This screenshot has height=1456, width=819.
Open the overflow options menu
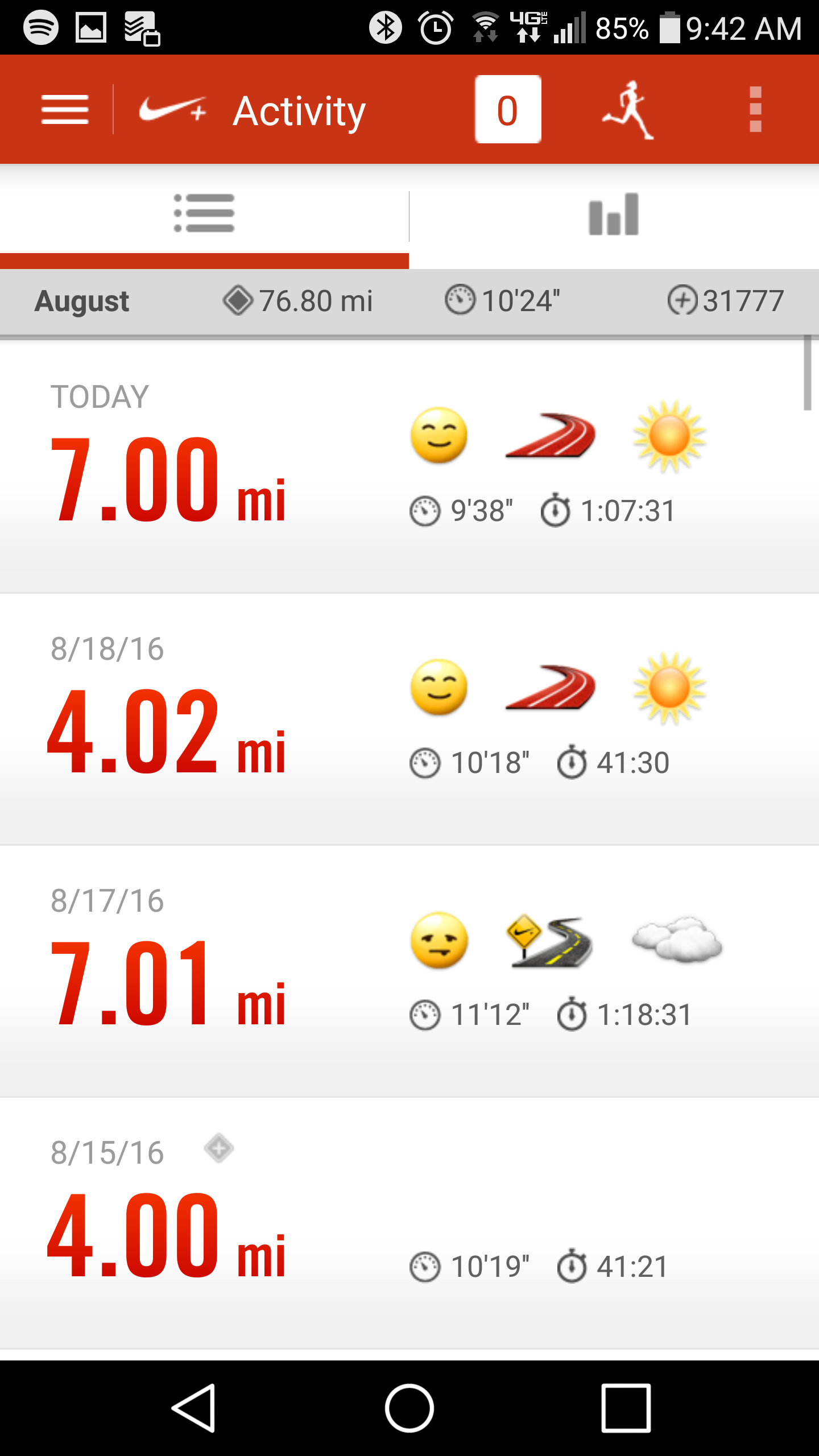pos(755,109)
